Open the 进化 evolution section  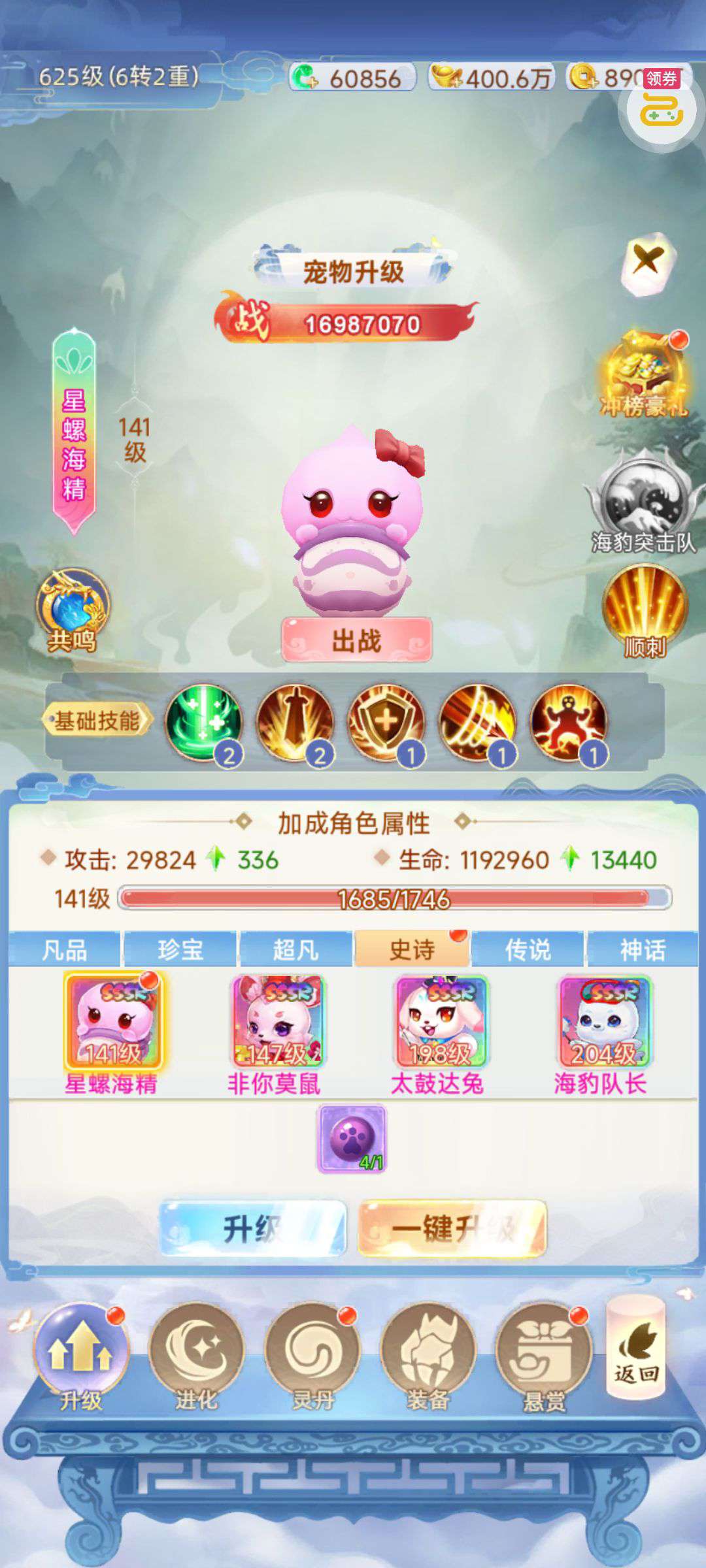[195, 1358]
